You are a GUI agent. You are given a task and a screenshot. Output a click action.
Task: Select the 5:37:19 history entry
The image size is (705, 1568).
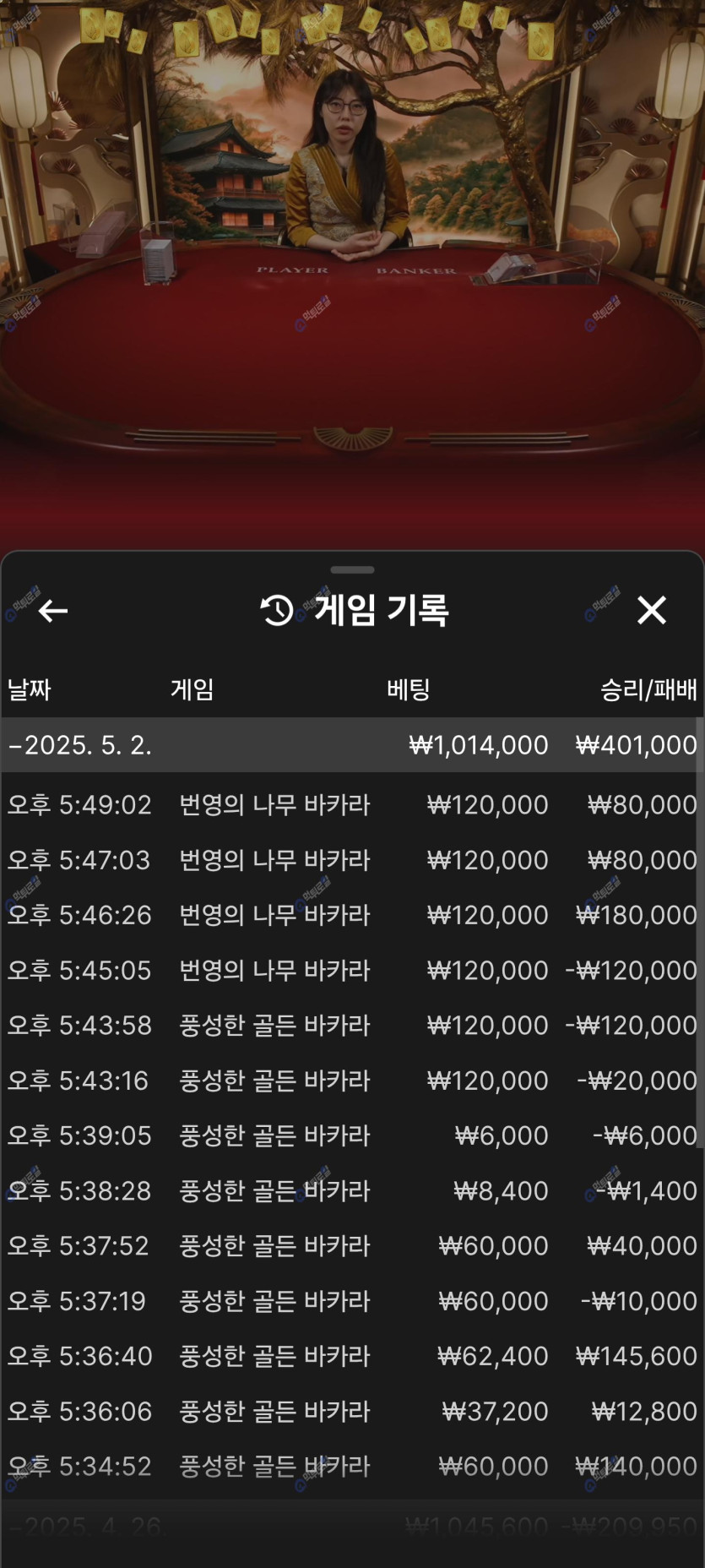[352, 1301]
